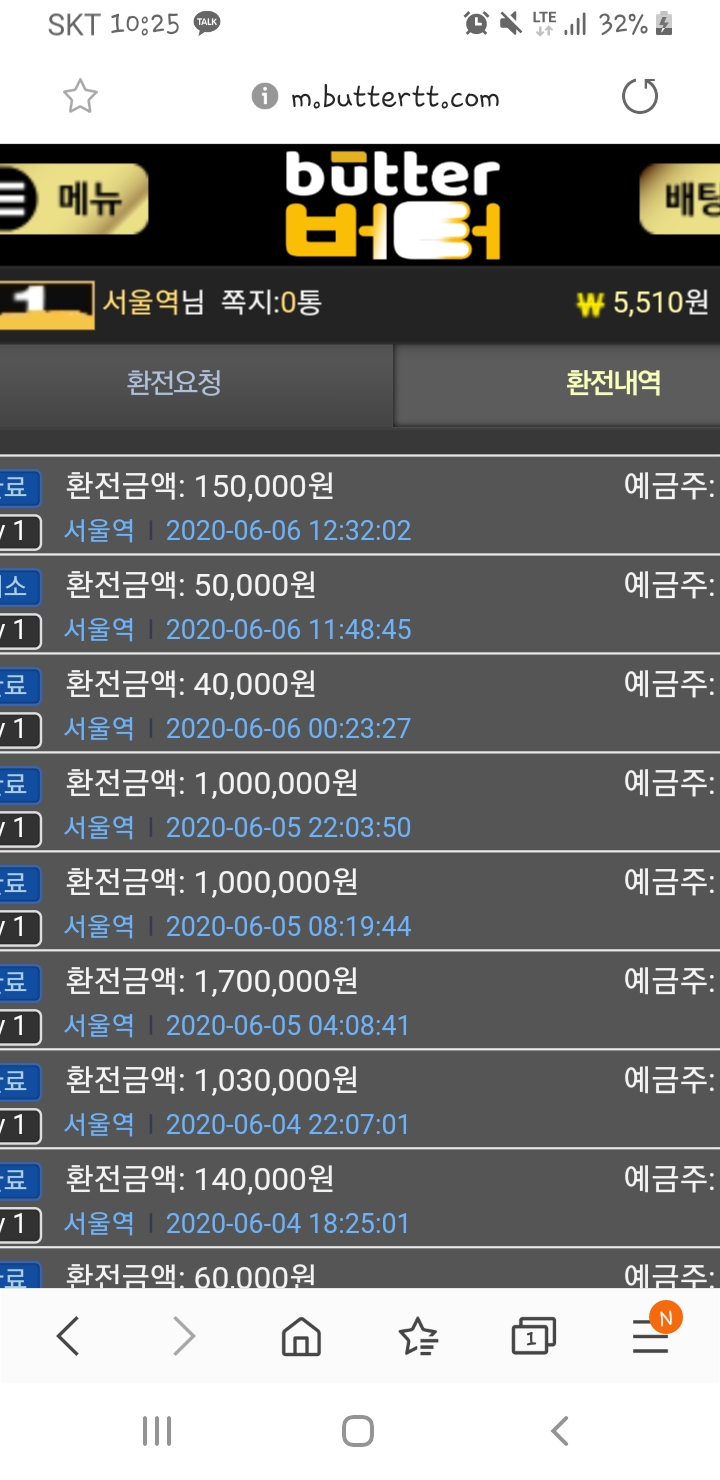The image size is (720, 1480).
Task: Tap the 배팅 button
Action: (x=684, y=199)
